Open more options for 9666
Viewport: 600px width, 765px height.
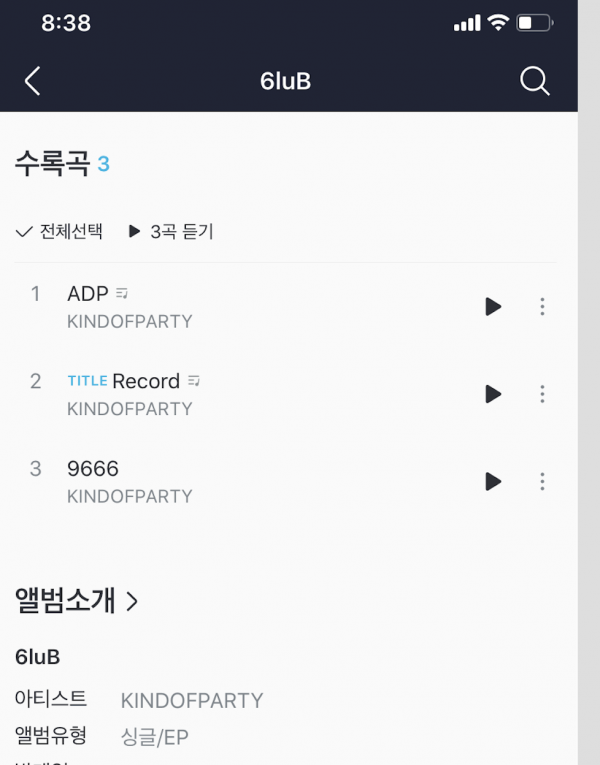[542, 481]
